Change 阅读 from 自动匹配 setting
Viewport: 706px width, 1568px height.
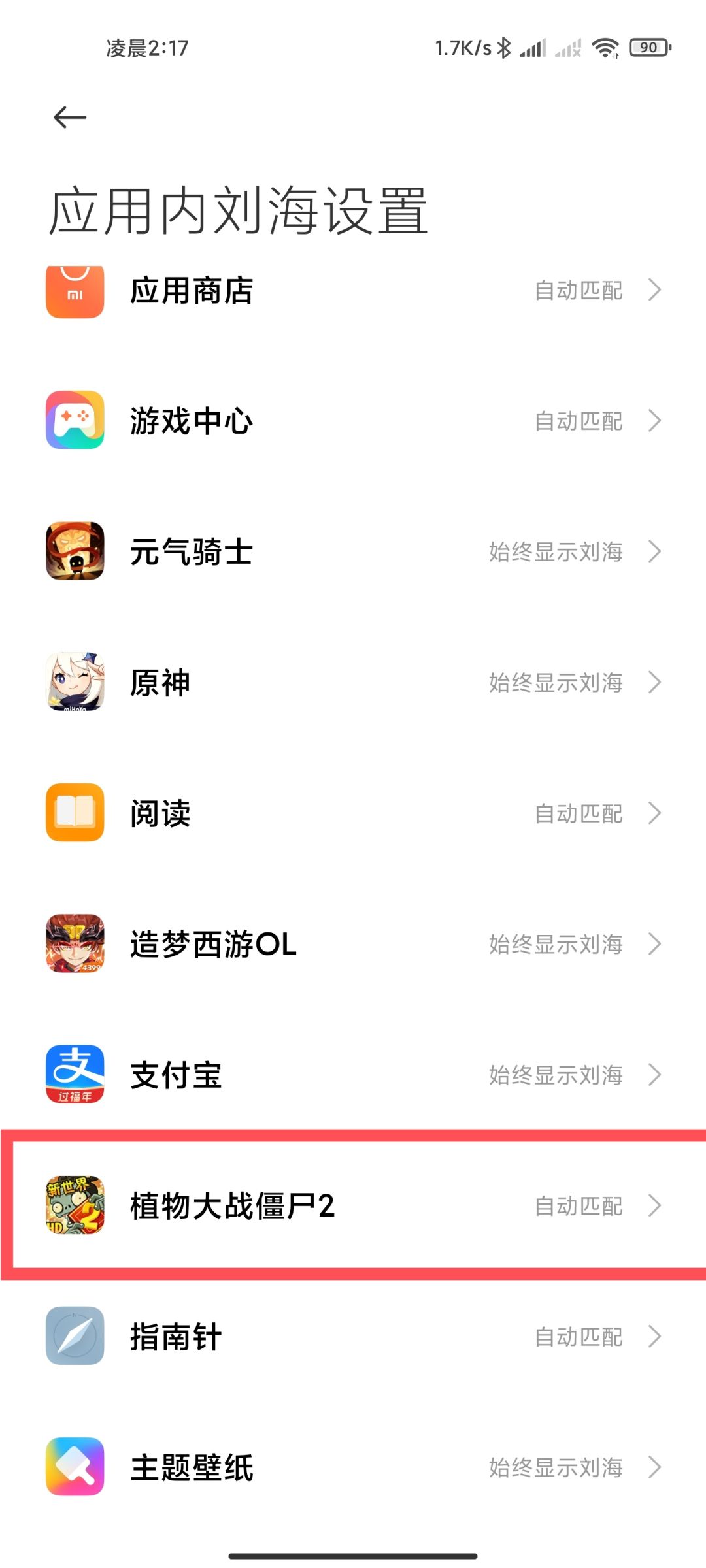pos(578,813)
